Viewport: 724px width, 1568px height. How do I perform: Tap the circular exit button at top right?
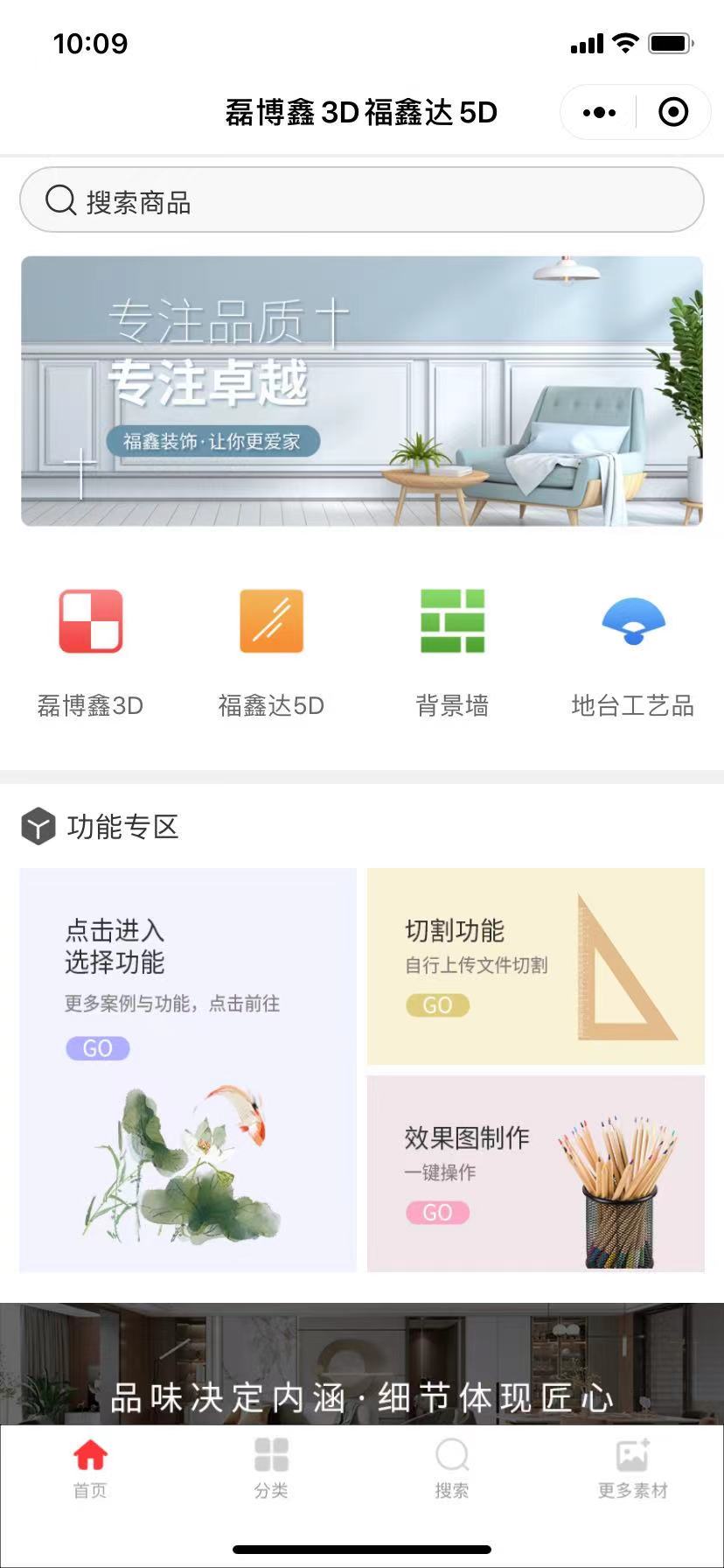coord(672,112)
